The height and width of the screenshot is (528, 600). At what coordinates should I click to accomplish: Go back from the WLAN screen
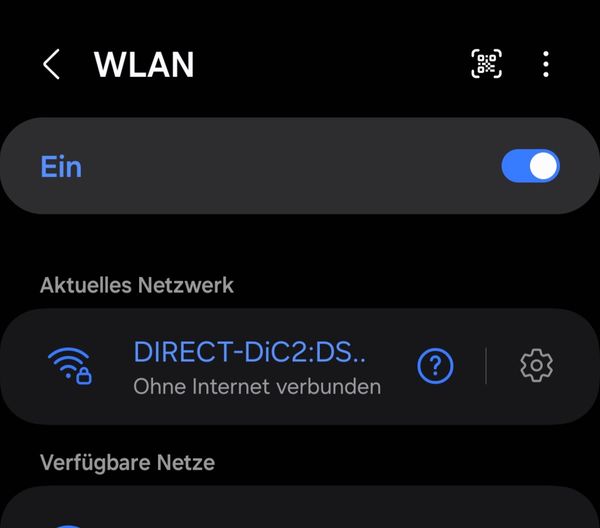point(52,65)
